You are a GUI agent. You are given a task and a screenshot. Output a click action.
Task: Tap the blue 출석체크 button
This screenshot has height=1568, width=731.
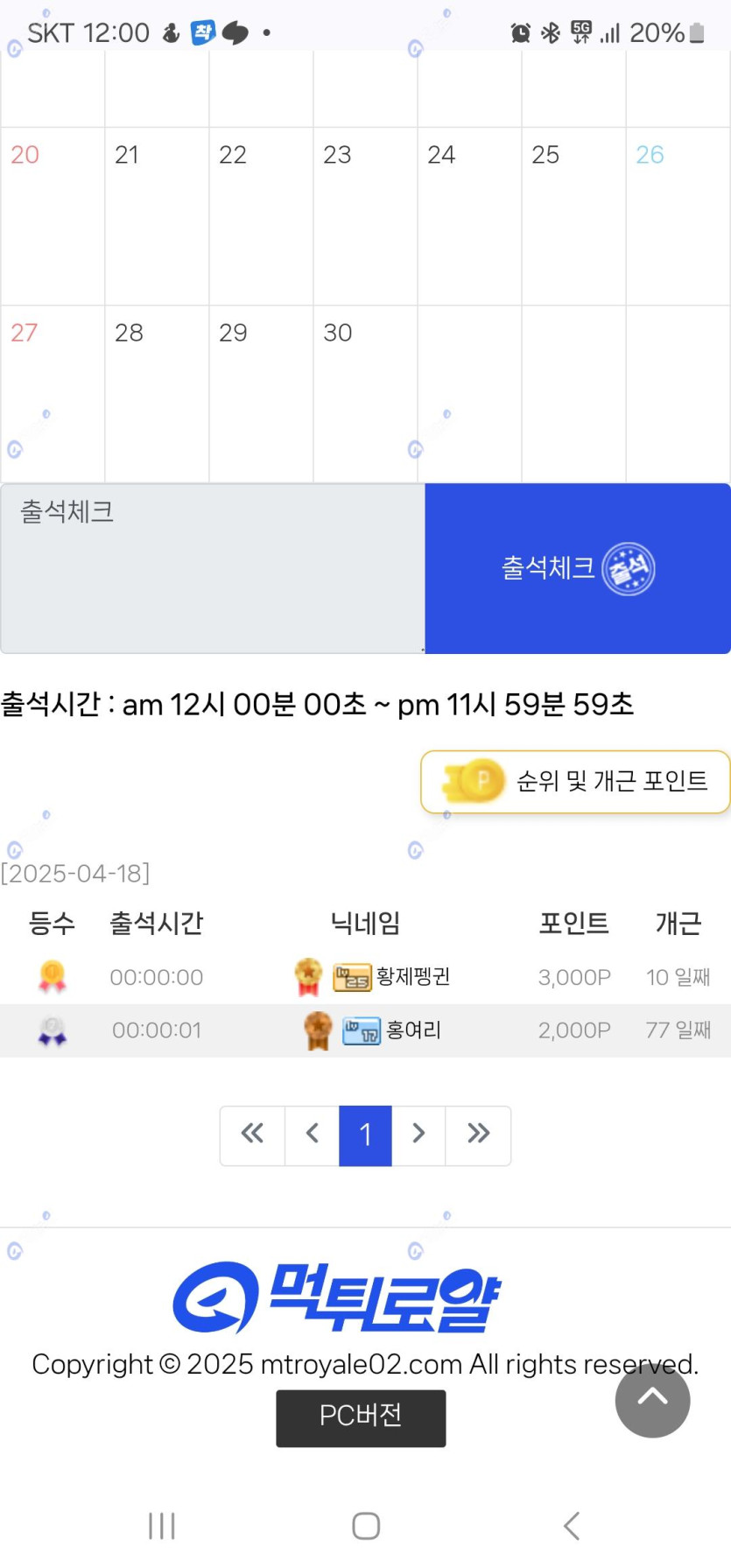coord(578,568)
